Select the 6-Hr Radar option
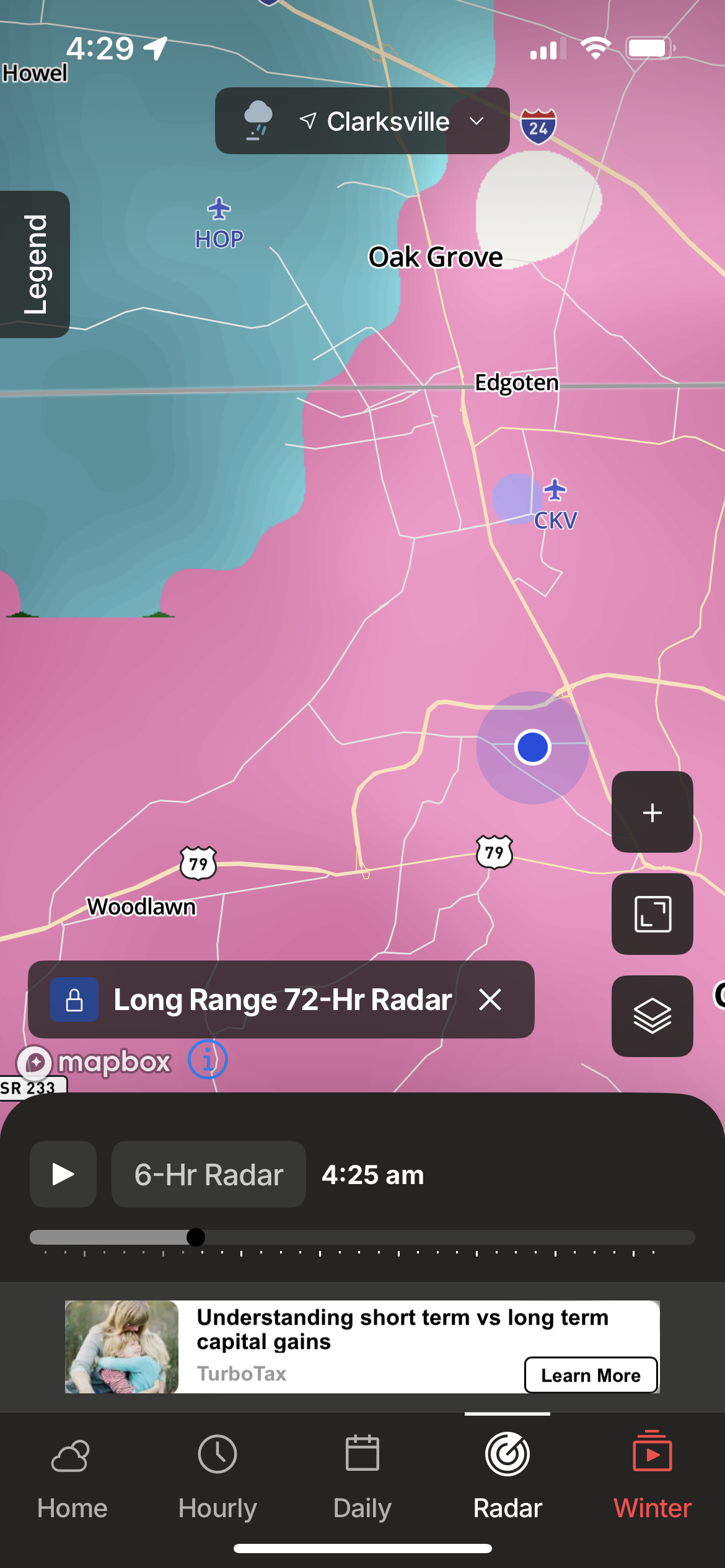 [x=209, y=1174]
